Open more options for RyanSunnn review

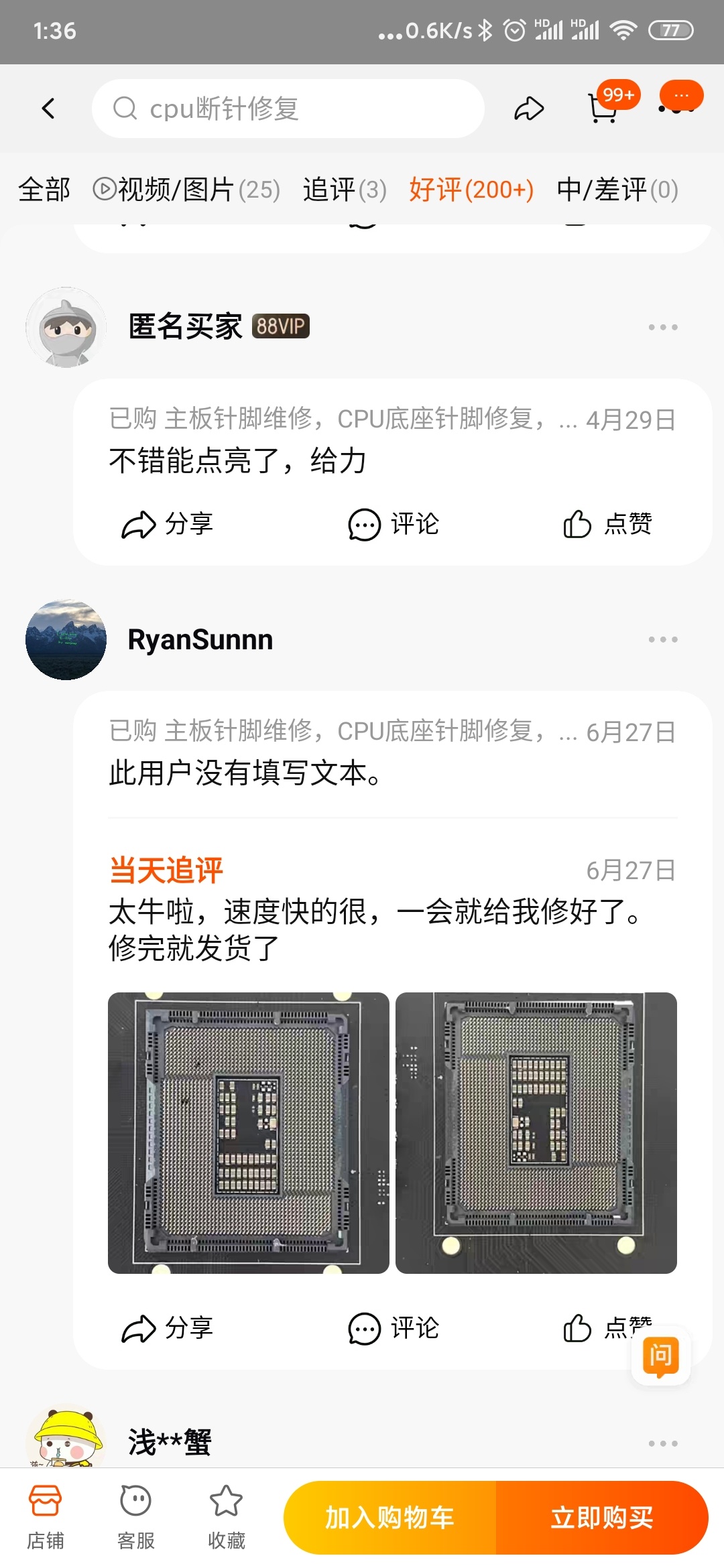click(x=663, y=639)
